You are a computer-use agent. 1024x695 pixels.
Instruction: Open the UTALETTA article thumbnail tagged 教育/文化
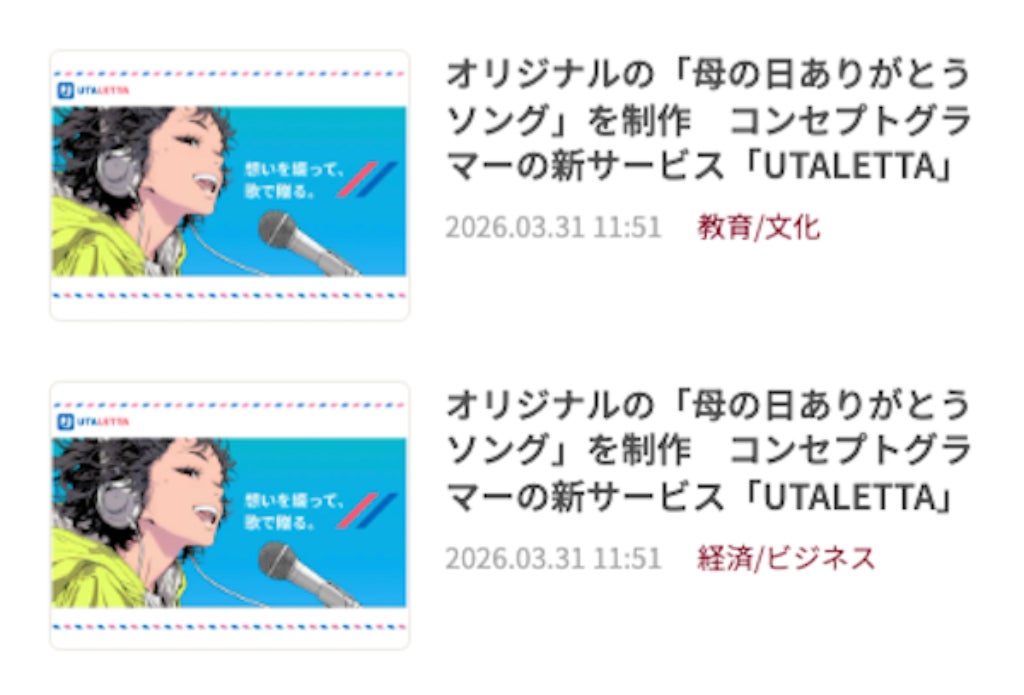pos(230,186)
